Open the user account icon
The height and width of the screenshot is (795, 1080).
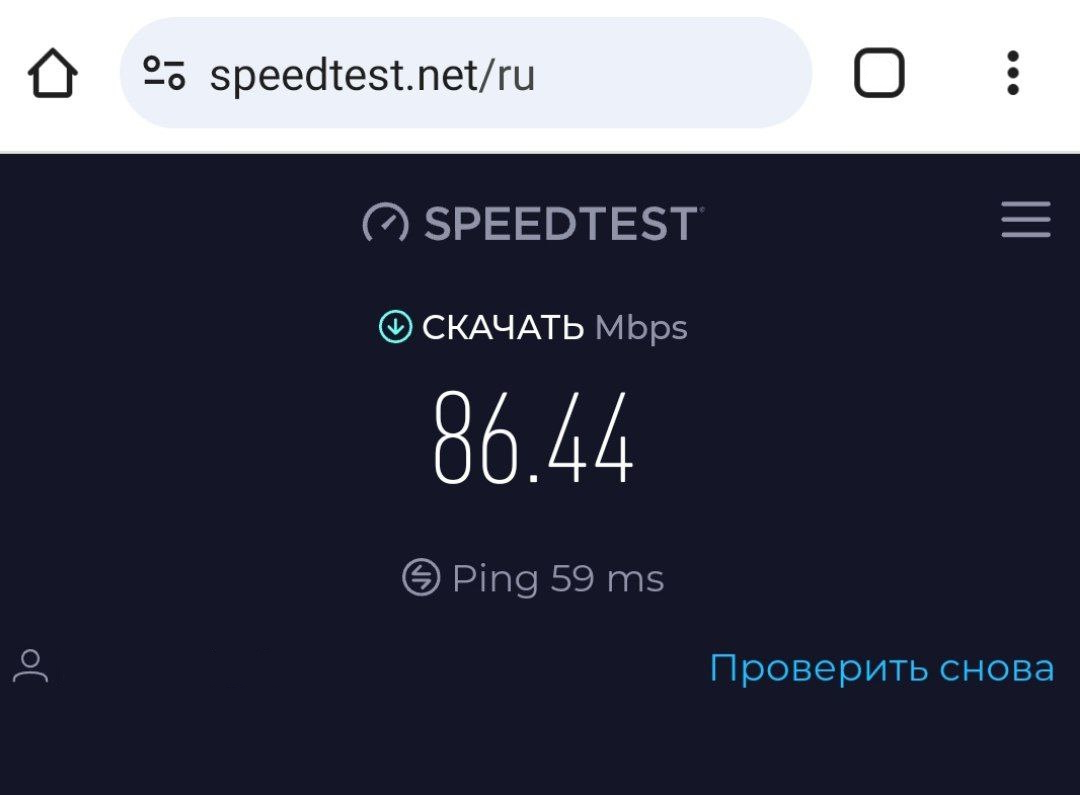(x=31, y=666)
